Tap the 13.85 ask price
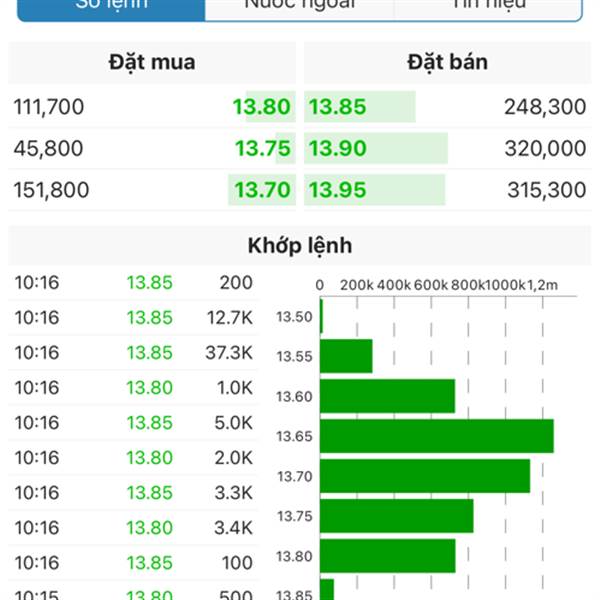 [x=338, y=107]
